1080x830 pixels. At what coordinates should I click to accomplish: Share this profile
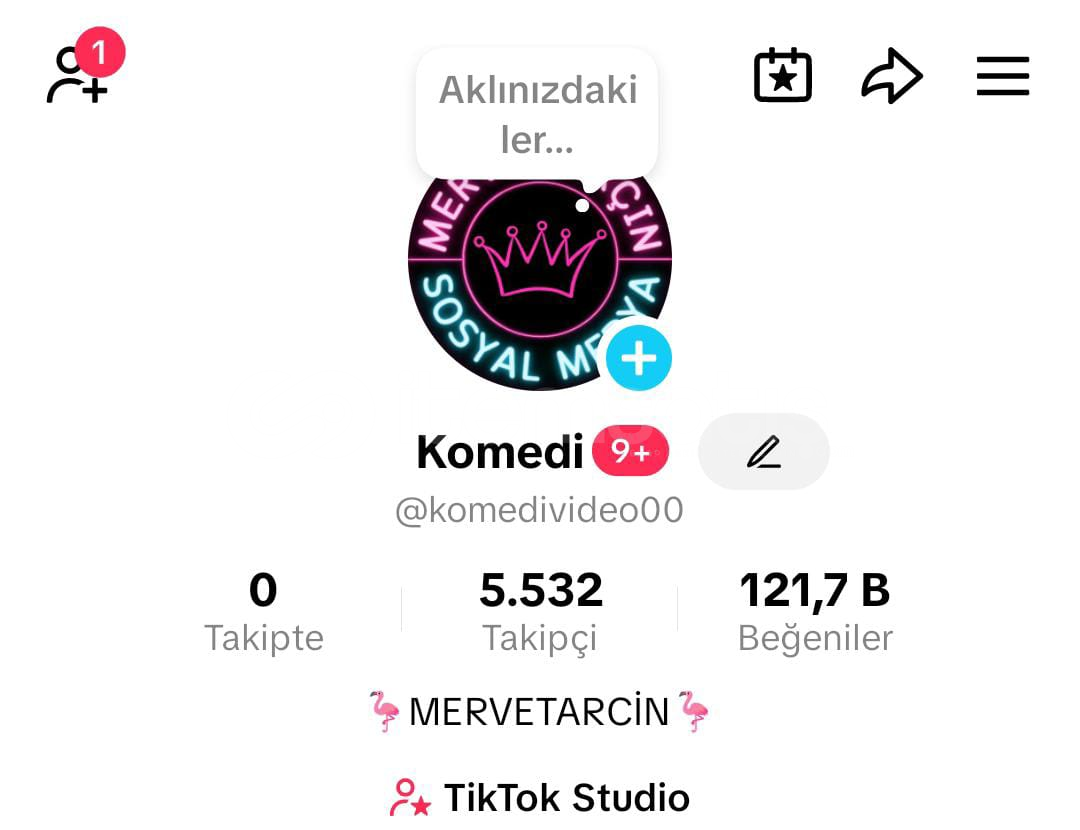pos(891,76)
